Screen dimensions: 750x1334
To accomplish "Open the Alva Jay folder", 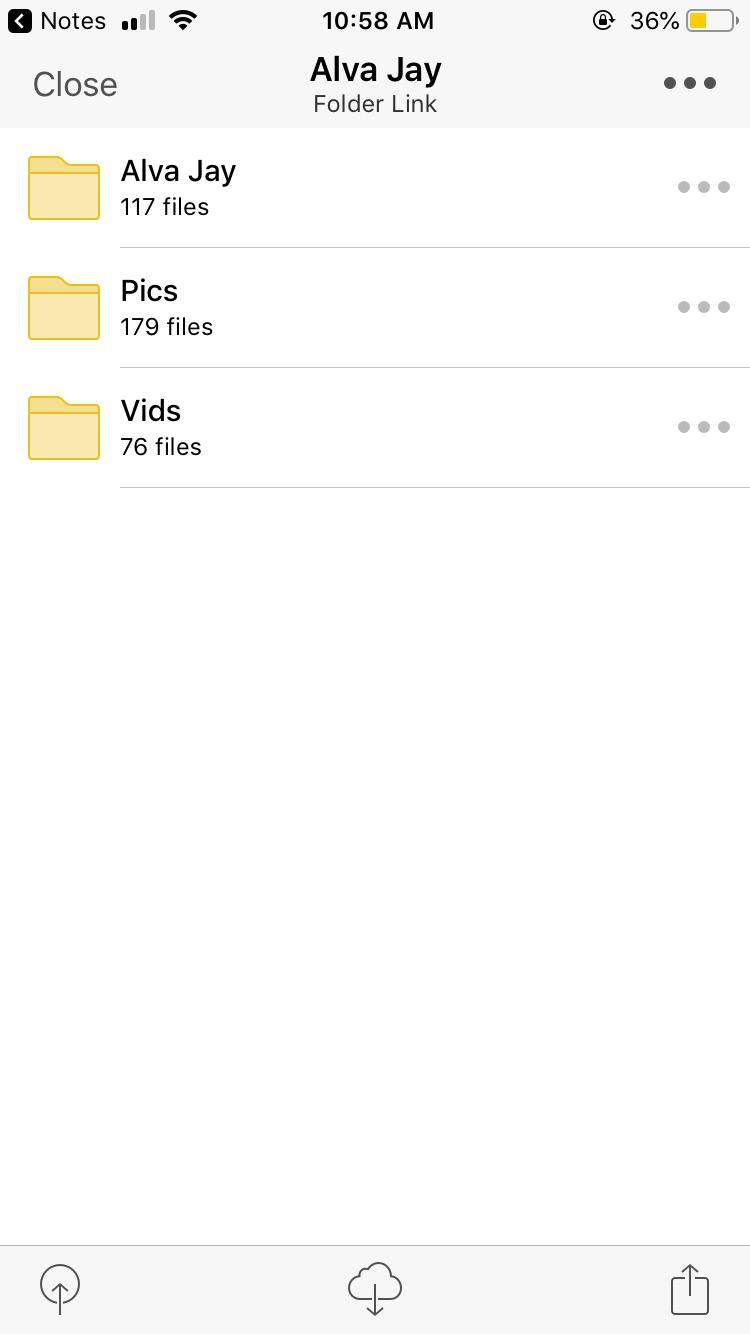I will 178,187.
